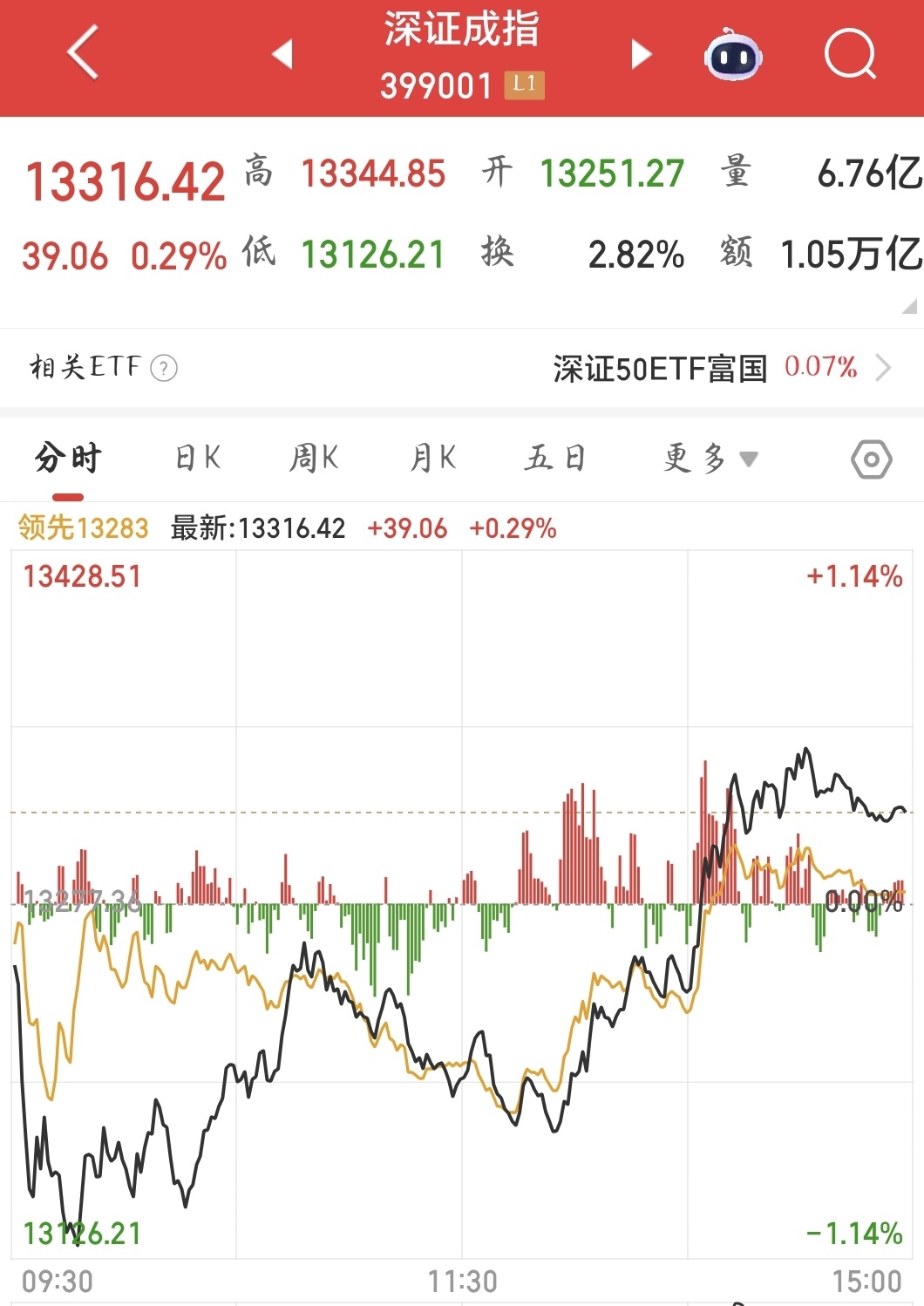Screen dimensions: 924x1306
Task: Switch to 周K chart
Action: click(x=314, y=458)
